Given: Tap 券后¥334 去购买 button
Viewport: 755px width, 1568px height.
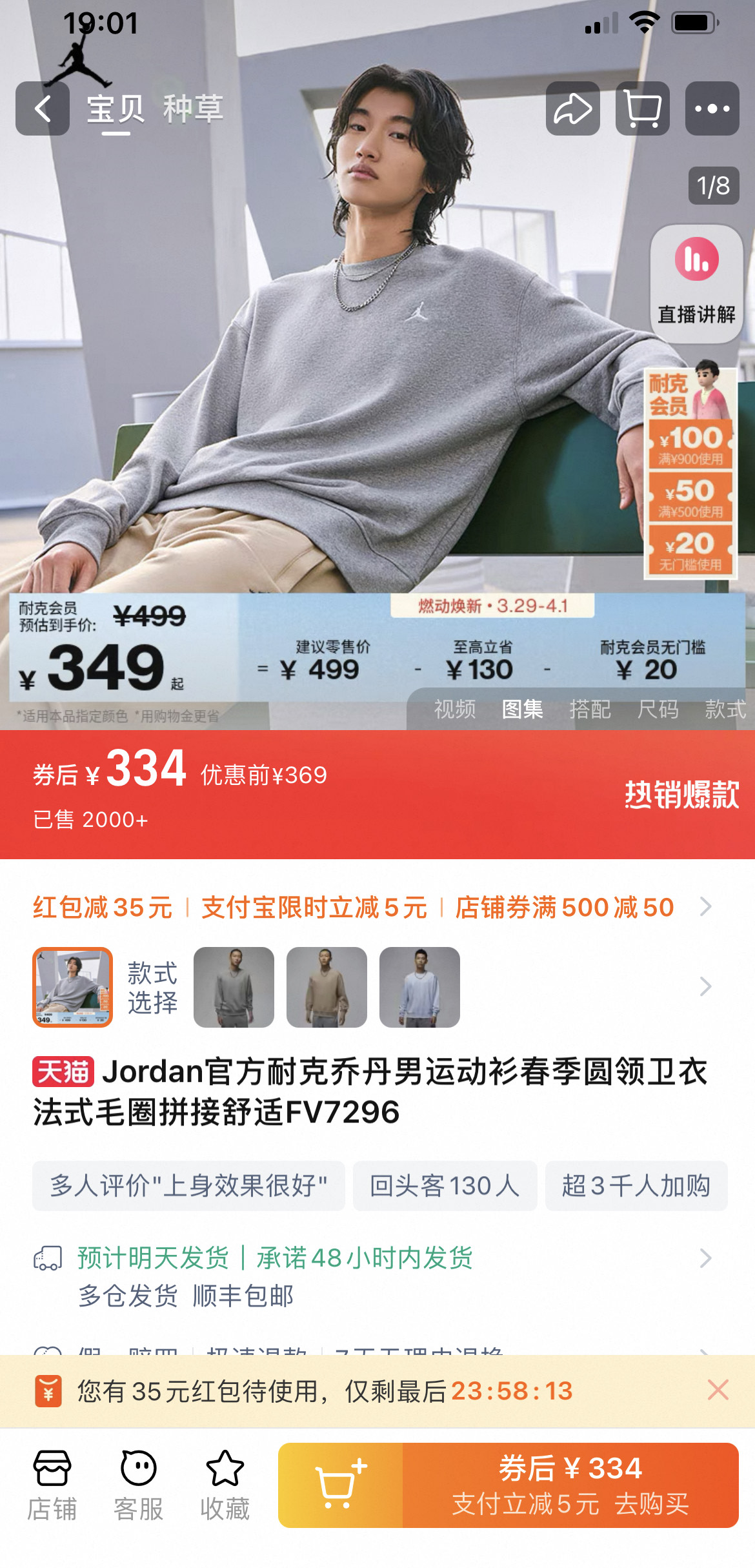Looking at the screenshot, I should point(570,1485).
